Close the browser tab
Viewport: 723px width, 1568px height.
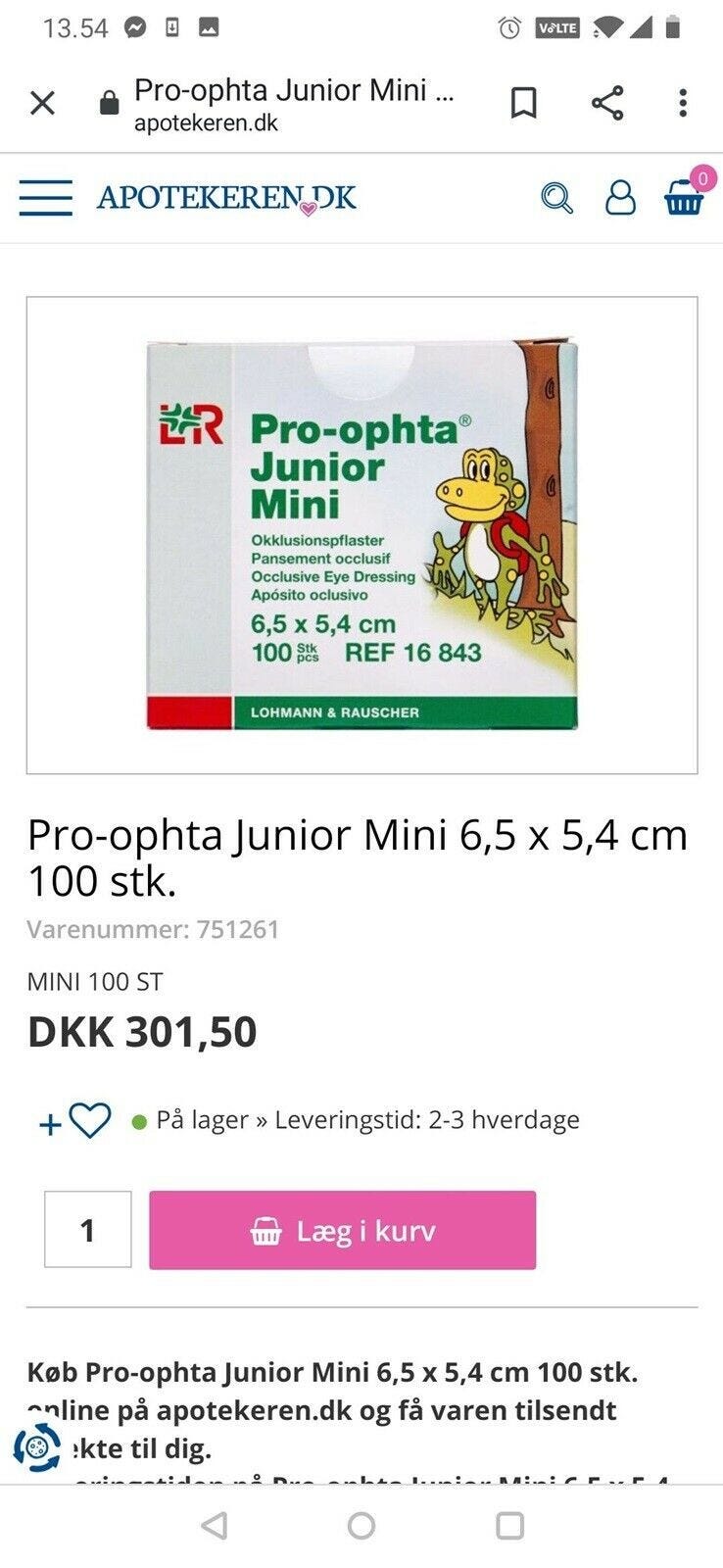tap(42, 102)
